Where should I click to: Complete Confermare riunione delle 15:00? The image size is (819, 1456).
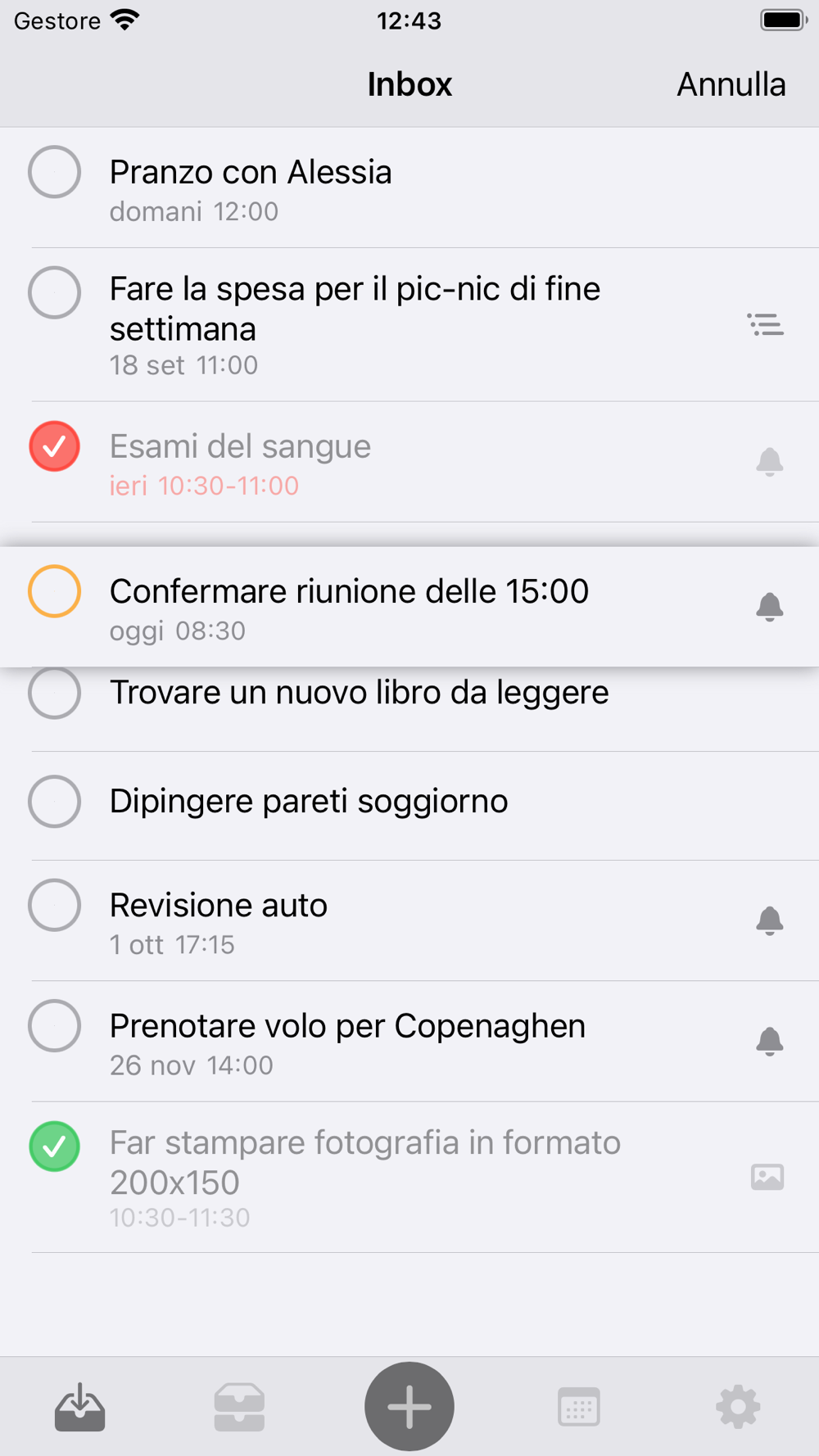click(x=54, y=591)
